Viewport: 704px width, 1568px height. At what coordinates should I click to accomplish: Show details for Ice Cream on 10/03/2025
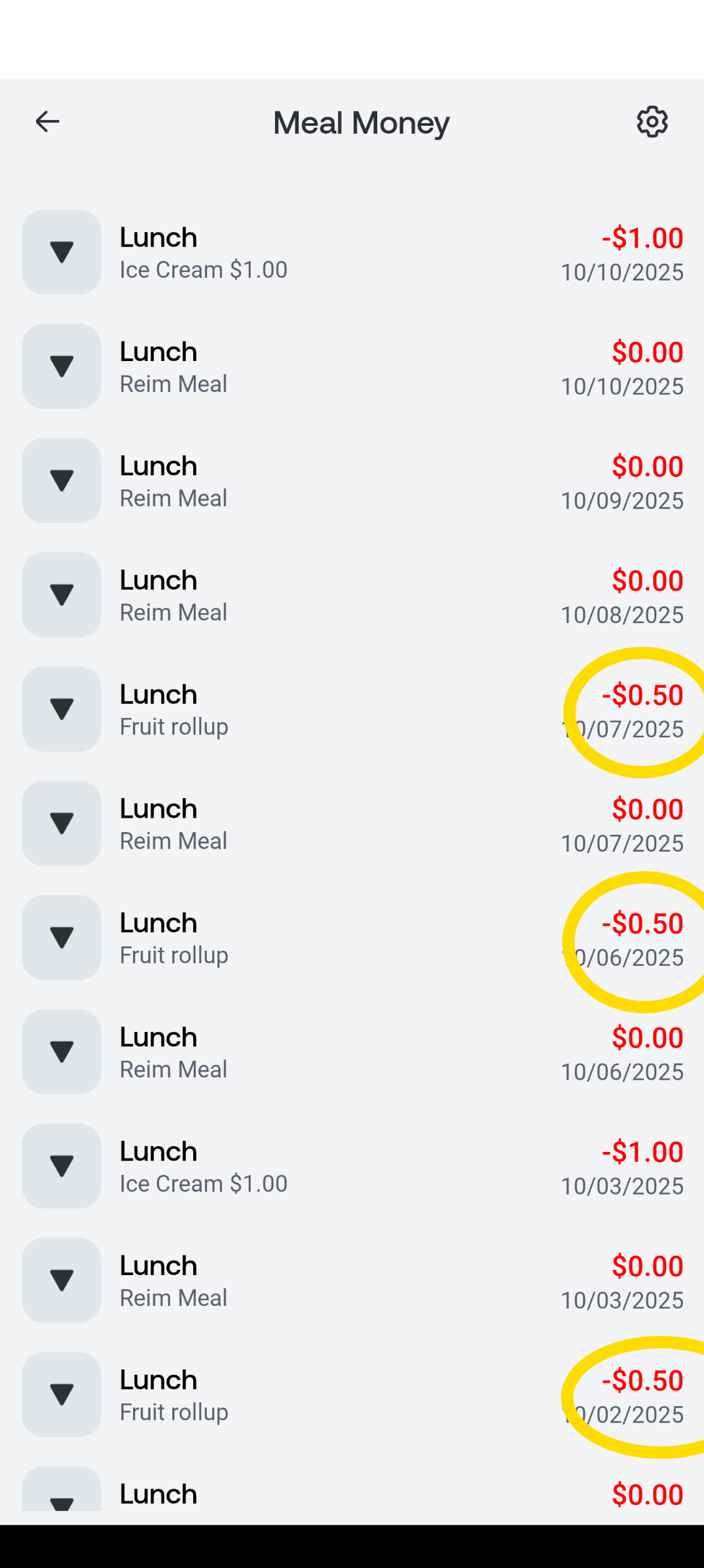62,1166
